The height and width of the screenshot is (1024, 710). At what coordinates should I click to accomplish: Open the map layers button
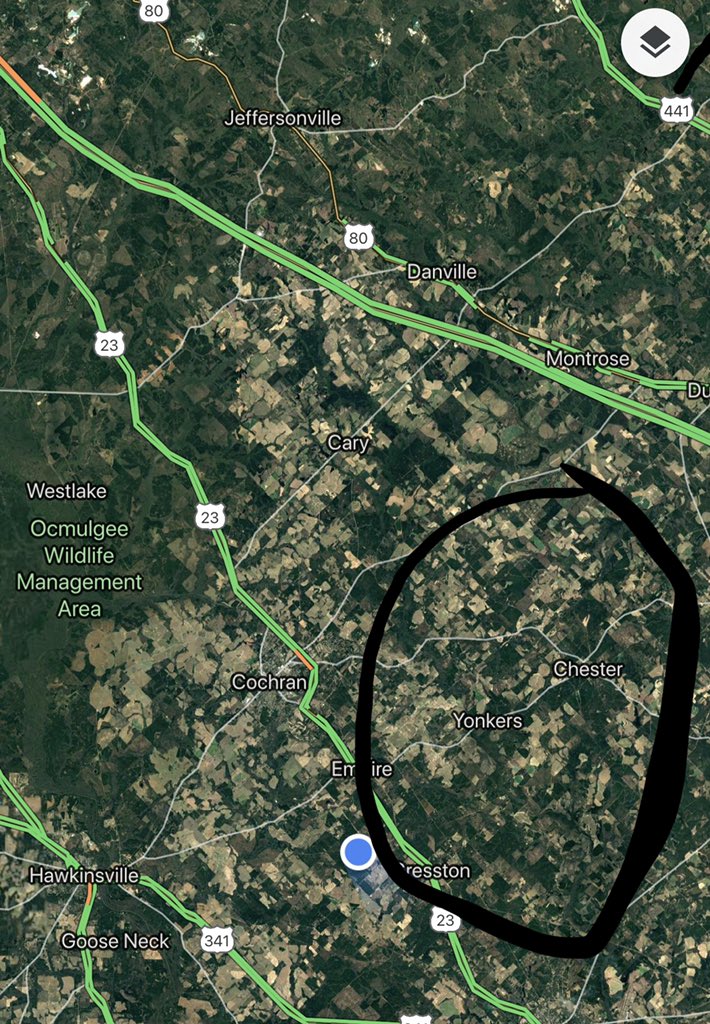655,43
